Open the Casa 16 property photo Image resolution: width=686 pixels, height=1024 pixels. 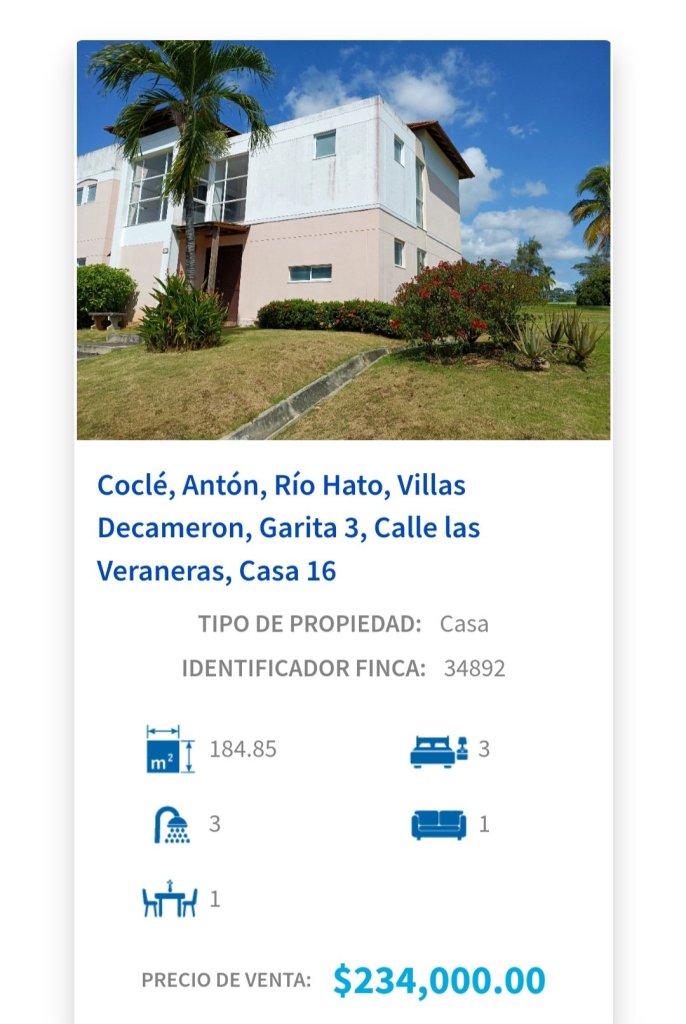click(343, 240)
